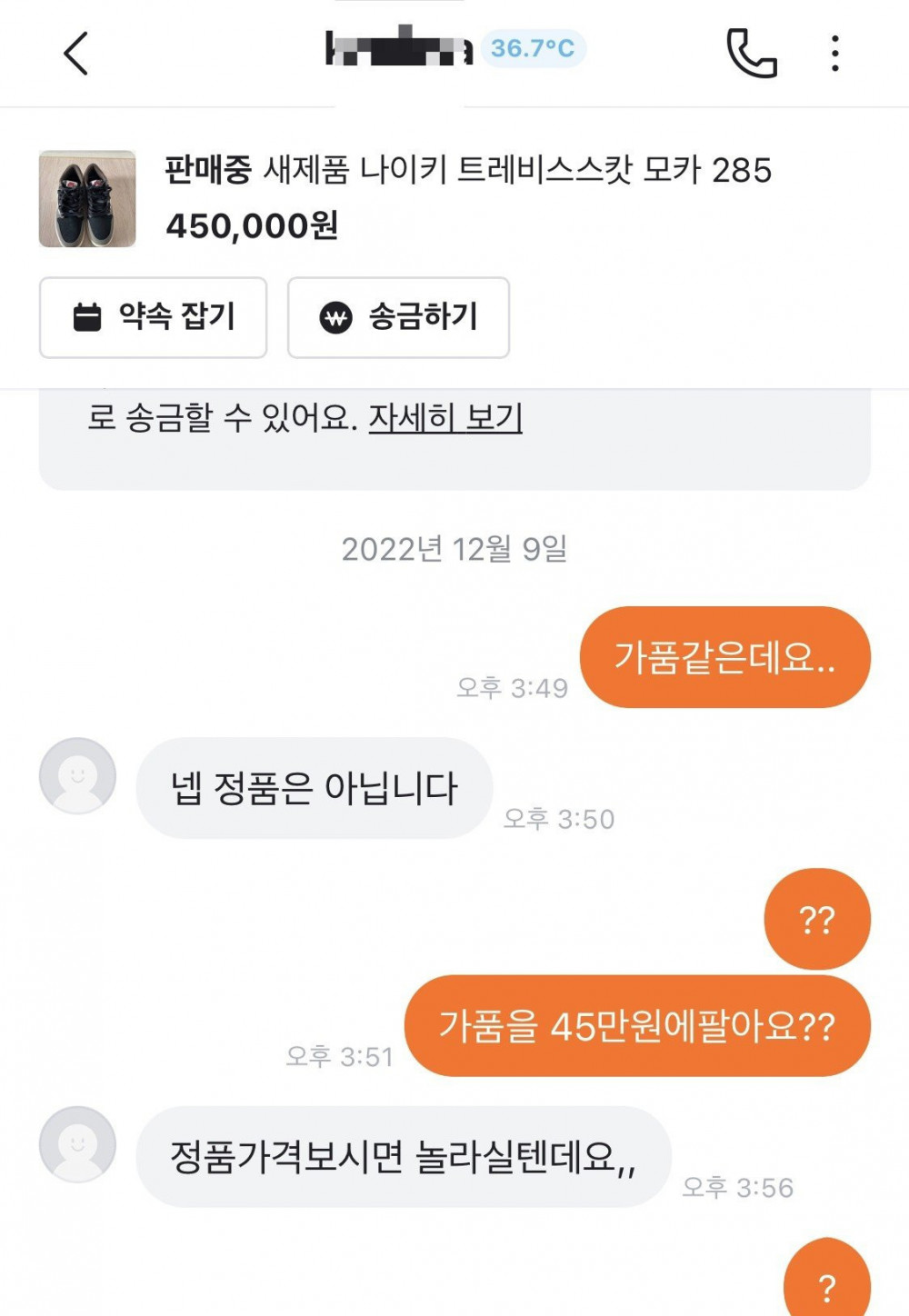Open the 나이키 트레비스스캇 모카 listing

(466, 171)
